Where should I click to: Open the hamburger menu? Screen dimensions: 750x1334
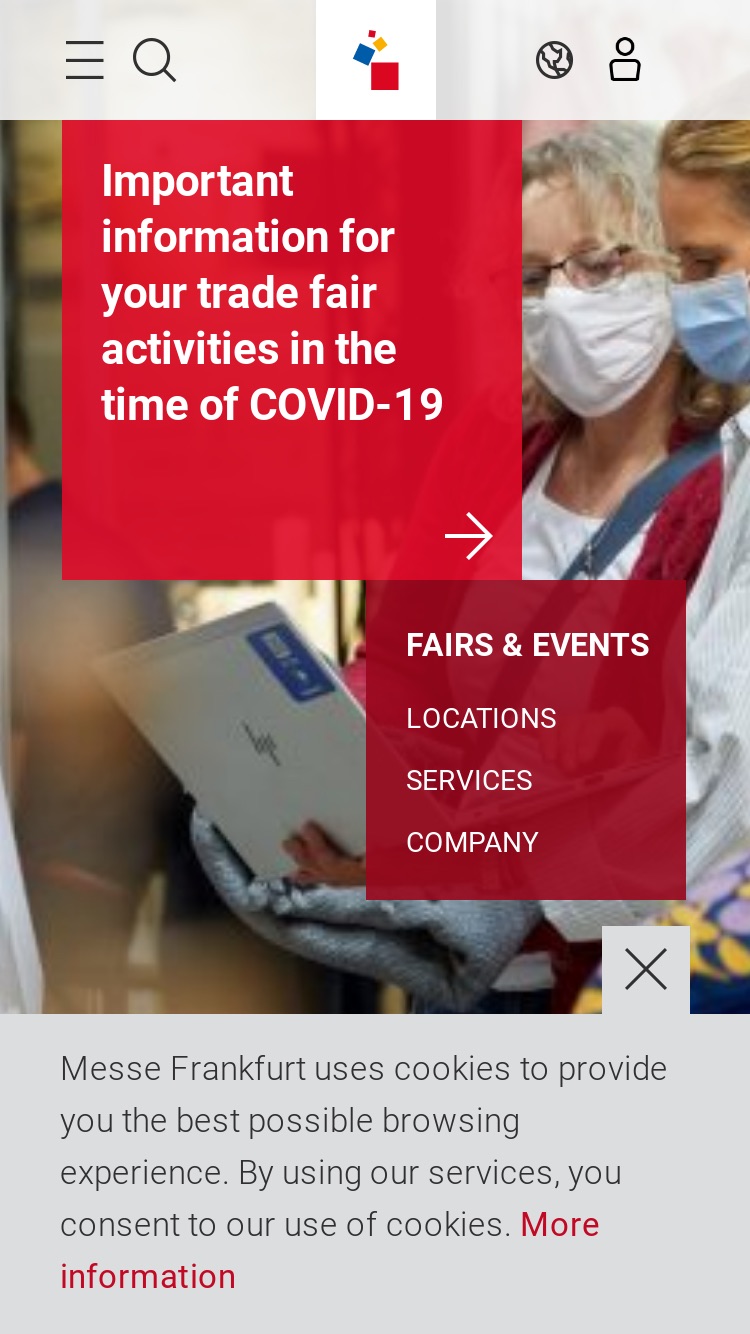[85, 60]
